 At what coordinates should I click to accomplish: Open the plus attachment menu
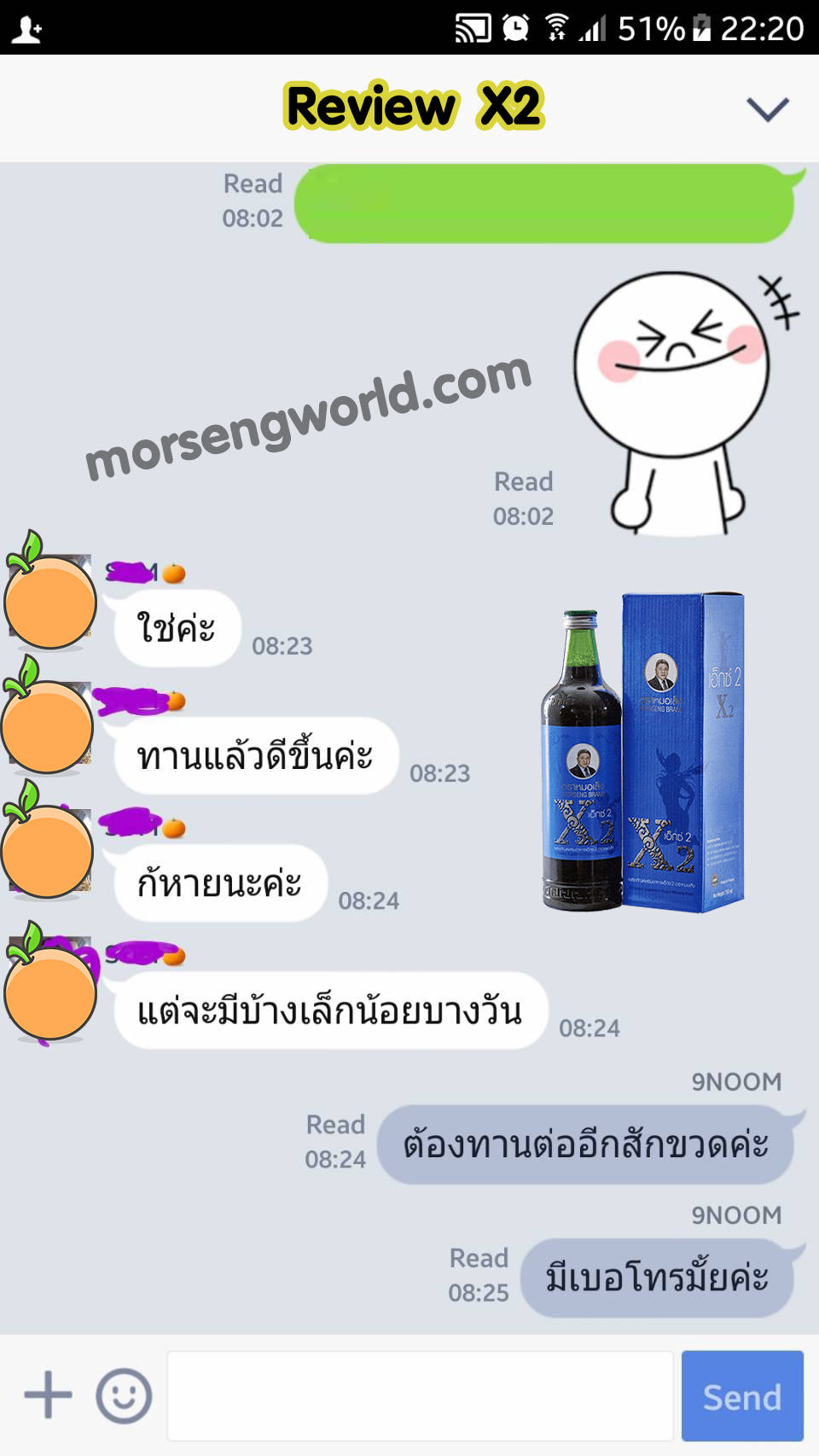click(48, 1395)
